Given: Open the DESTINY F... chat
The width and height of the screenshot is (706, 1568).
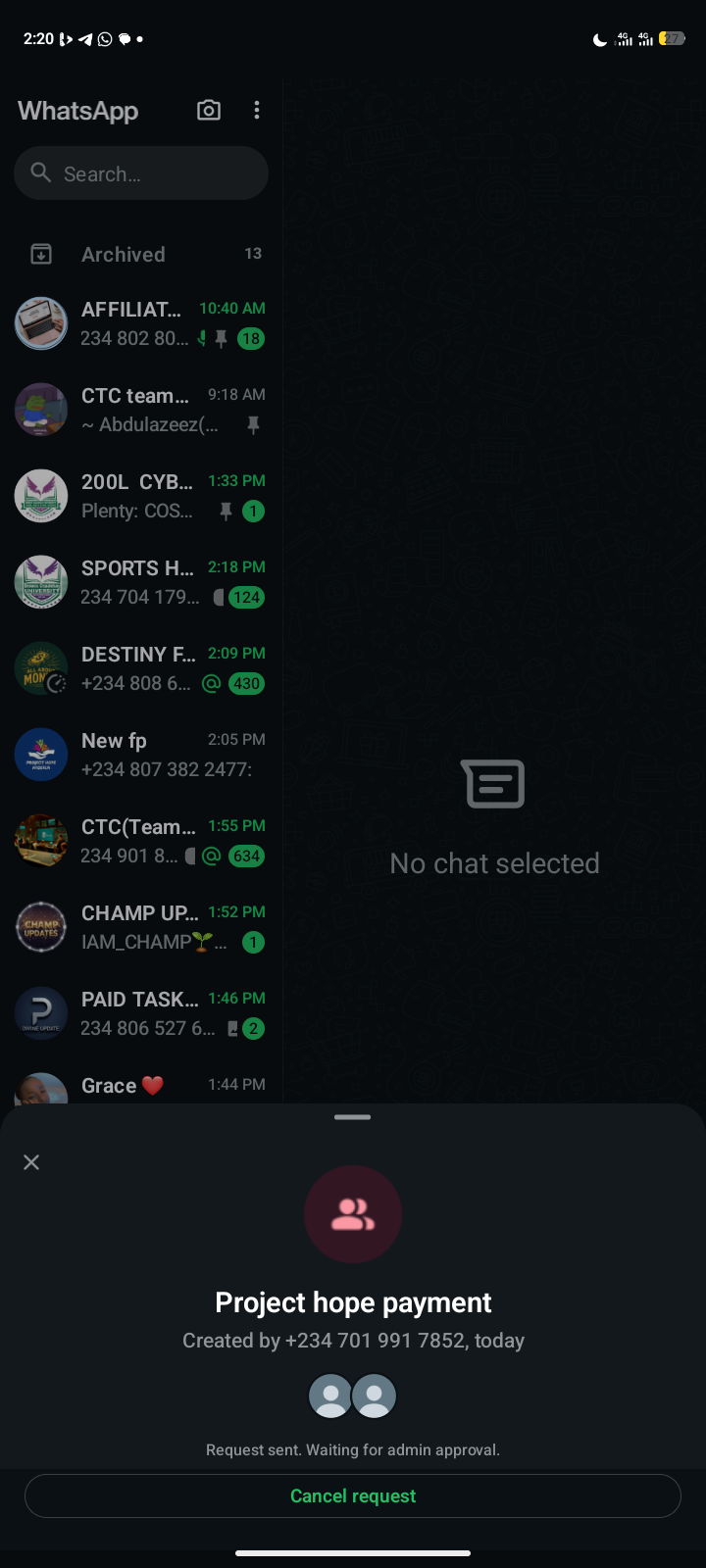Looking at the screenshot, I should [x=141, y=668].
